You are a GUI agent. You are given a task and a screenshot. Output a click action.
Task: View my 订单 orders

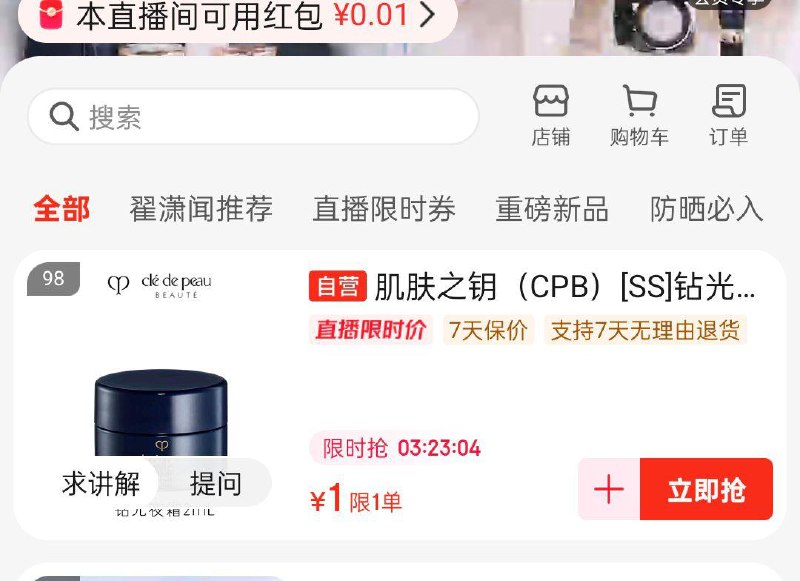(x=729, y=116)
